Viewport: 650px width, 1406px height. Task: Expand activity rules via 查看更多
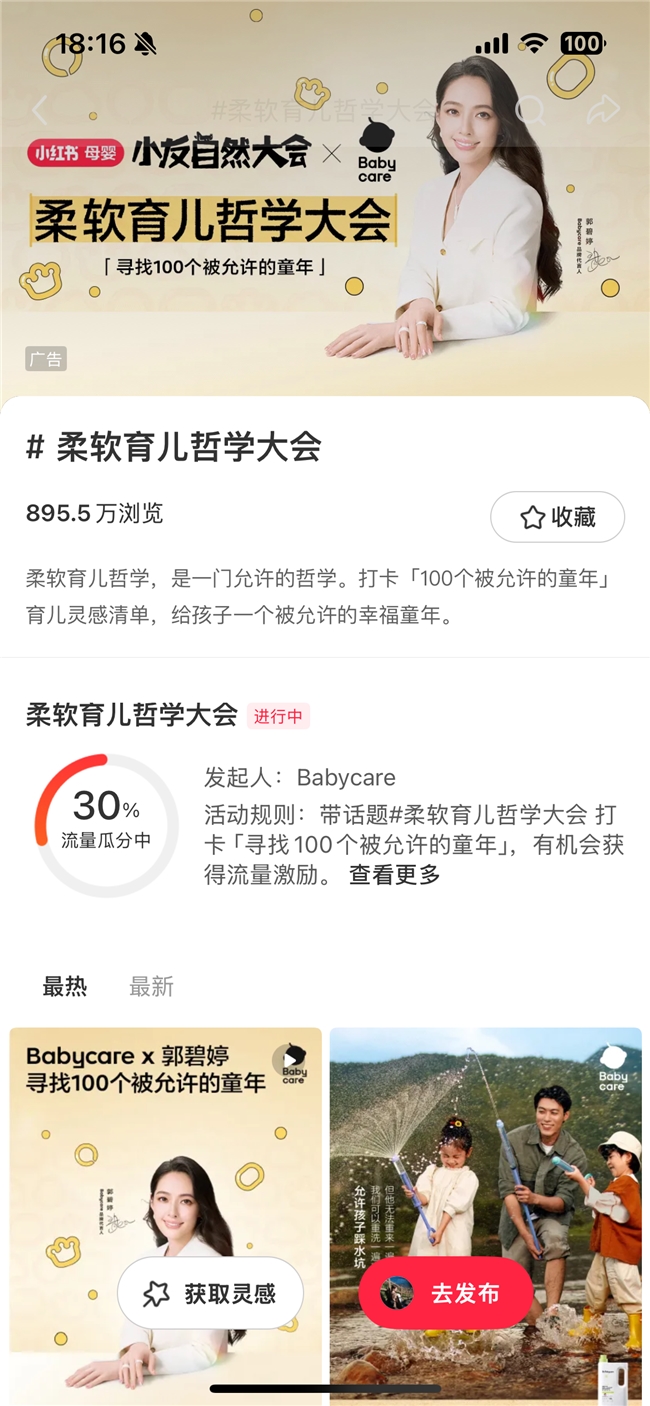point(394,875)
